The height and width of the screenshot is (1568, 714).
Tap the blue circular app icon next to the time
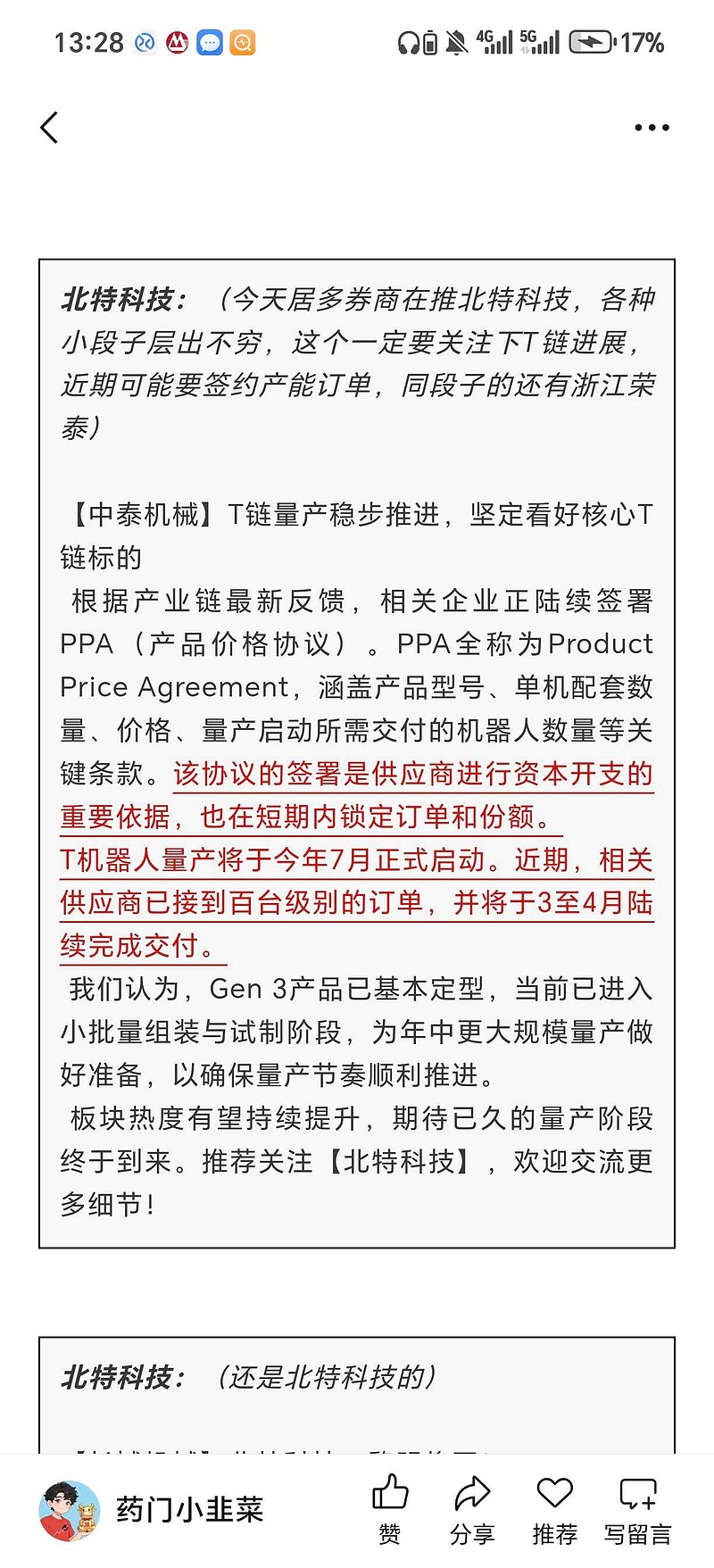[144, 42]
